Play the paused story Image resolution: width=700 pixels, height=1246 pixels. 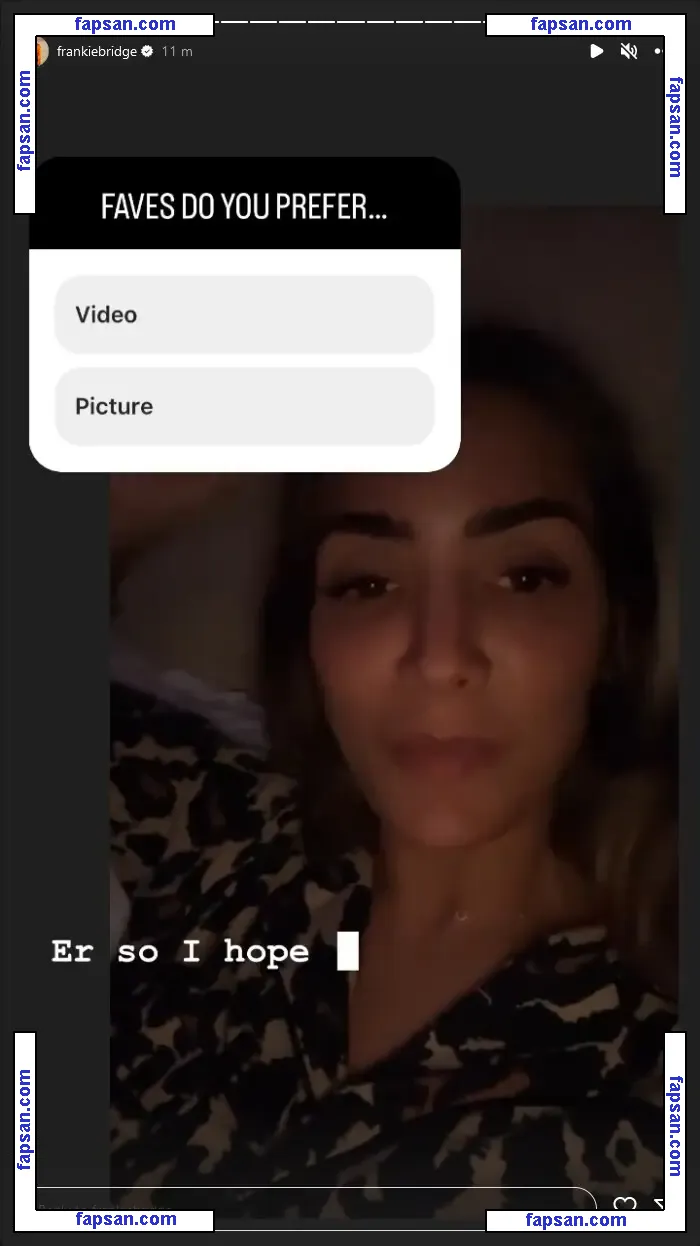pyautogui.click(x=597, y=51)
